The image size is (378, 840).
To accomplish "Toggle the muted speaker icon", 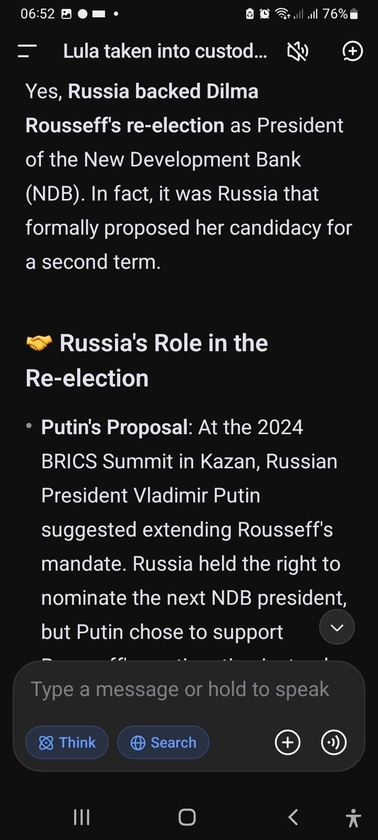I will tap(297, 51).
